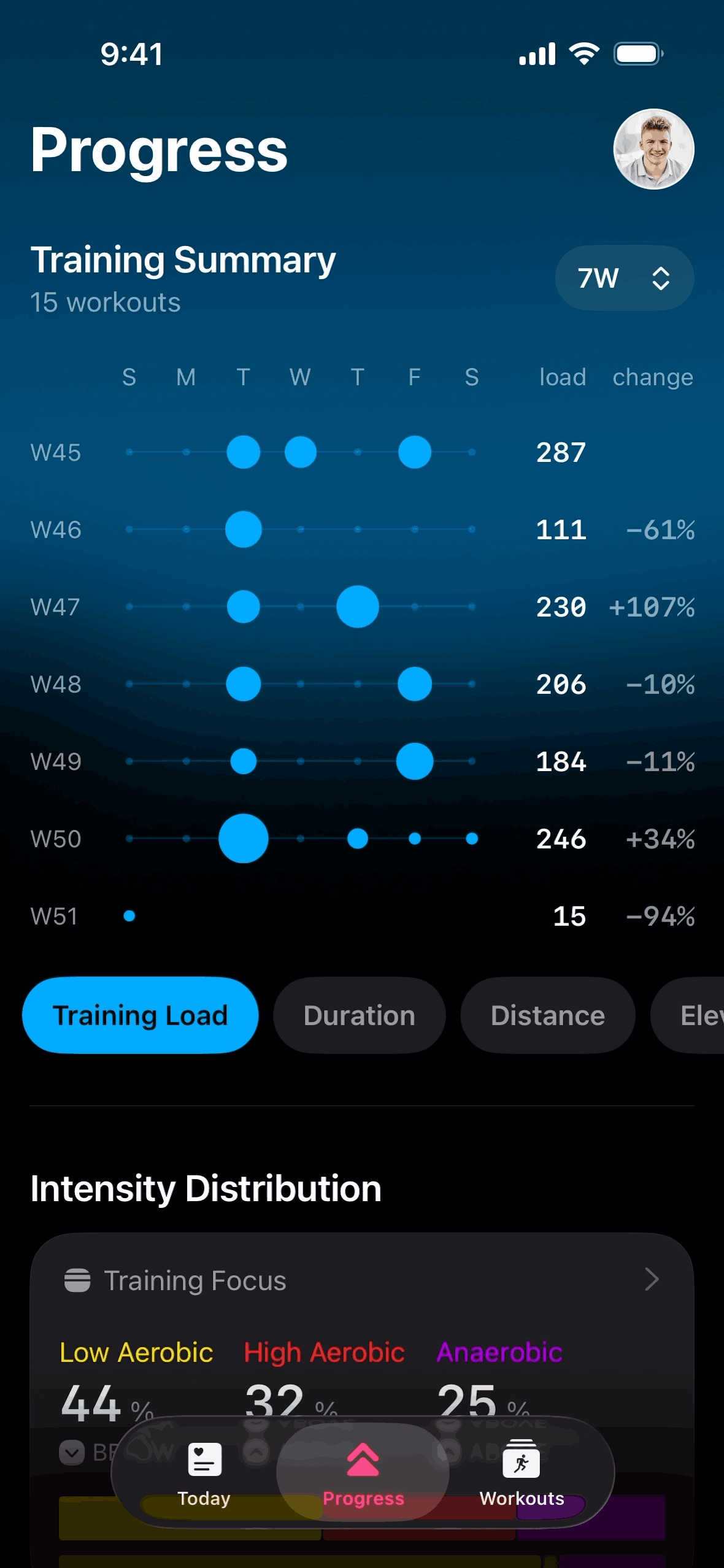Go to the Today tab

[x=204, y=1473]
